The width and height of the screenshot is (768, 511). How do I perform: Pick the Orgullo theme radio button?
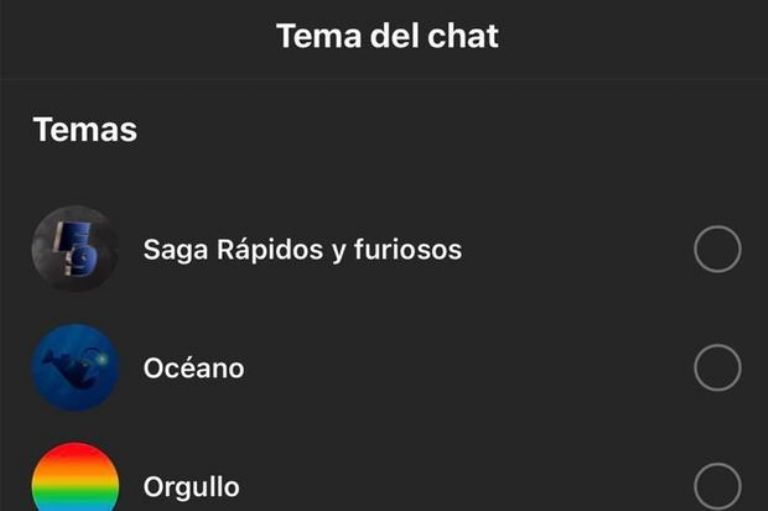tap(717, 488)
